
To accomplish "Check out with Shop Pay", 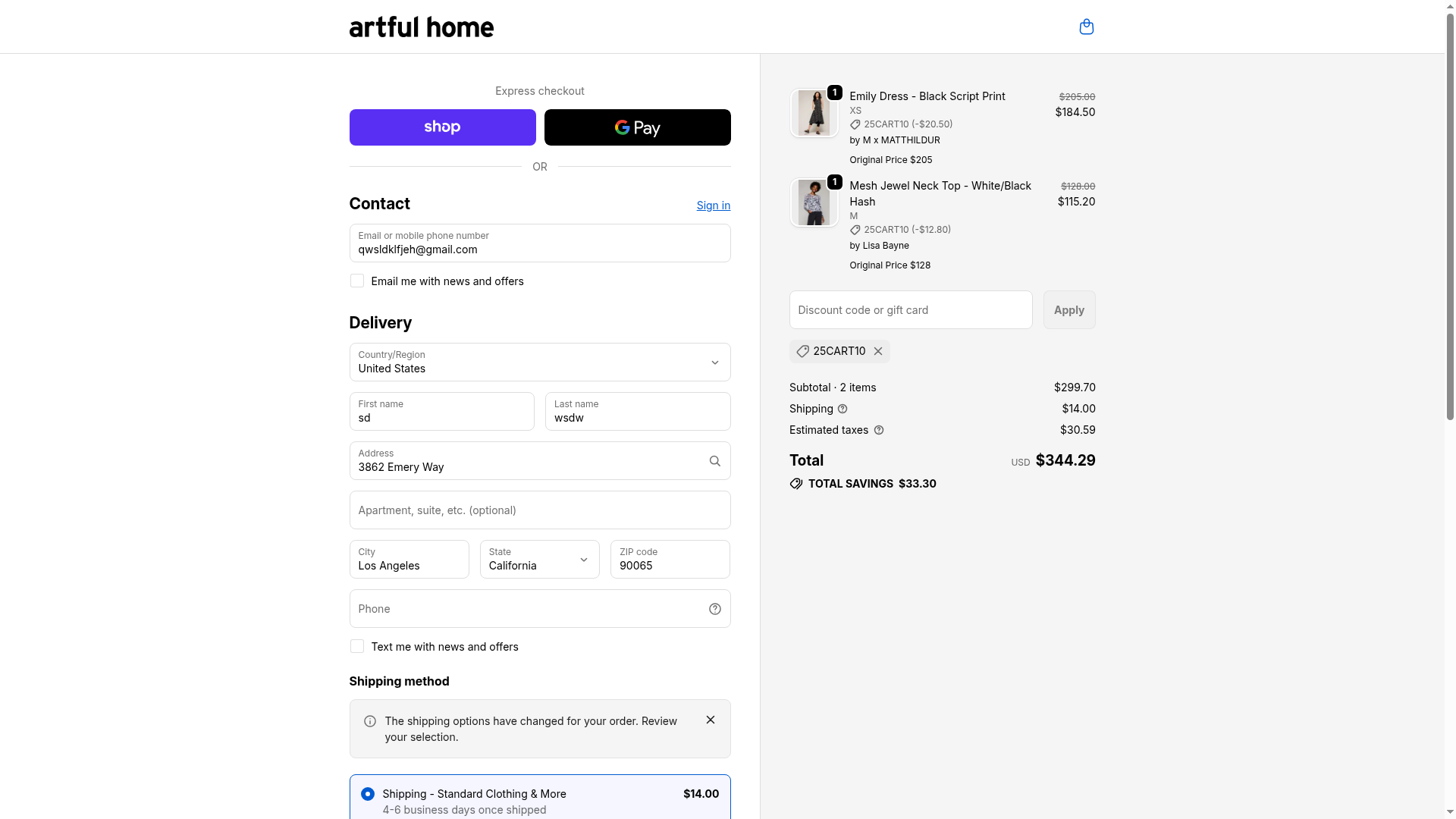I will click(x=442, y=127).
